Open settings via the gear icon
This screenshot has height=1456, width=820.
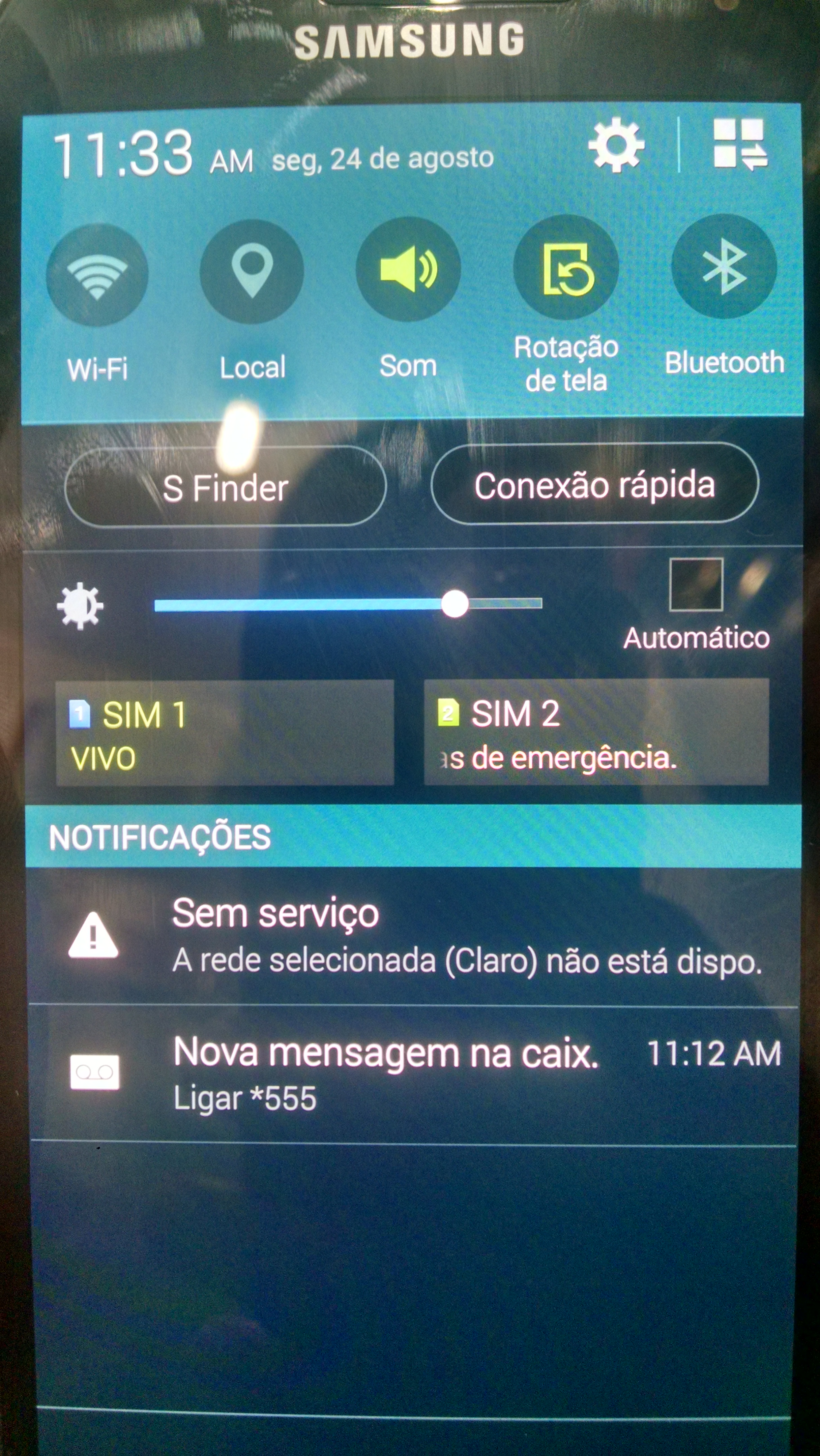coord(616,145)
